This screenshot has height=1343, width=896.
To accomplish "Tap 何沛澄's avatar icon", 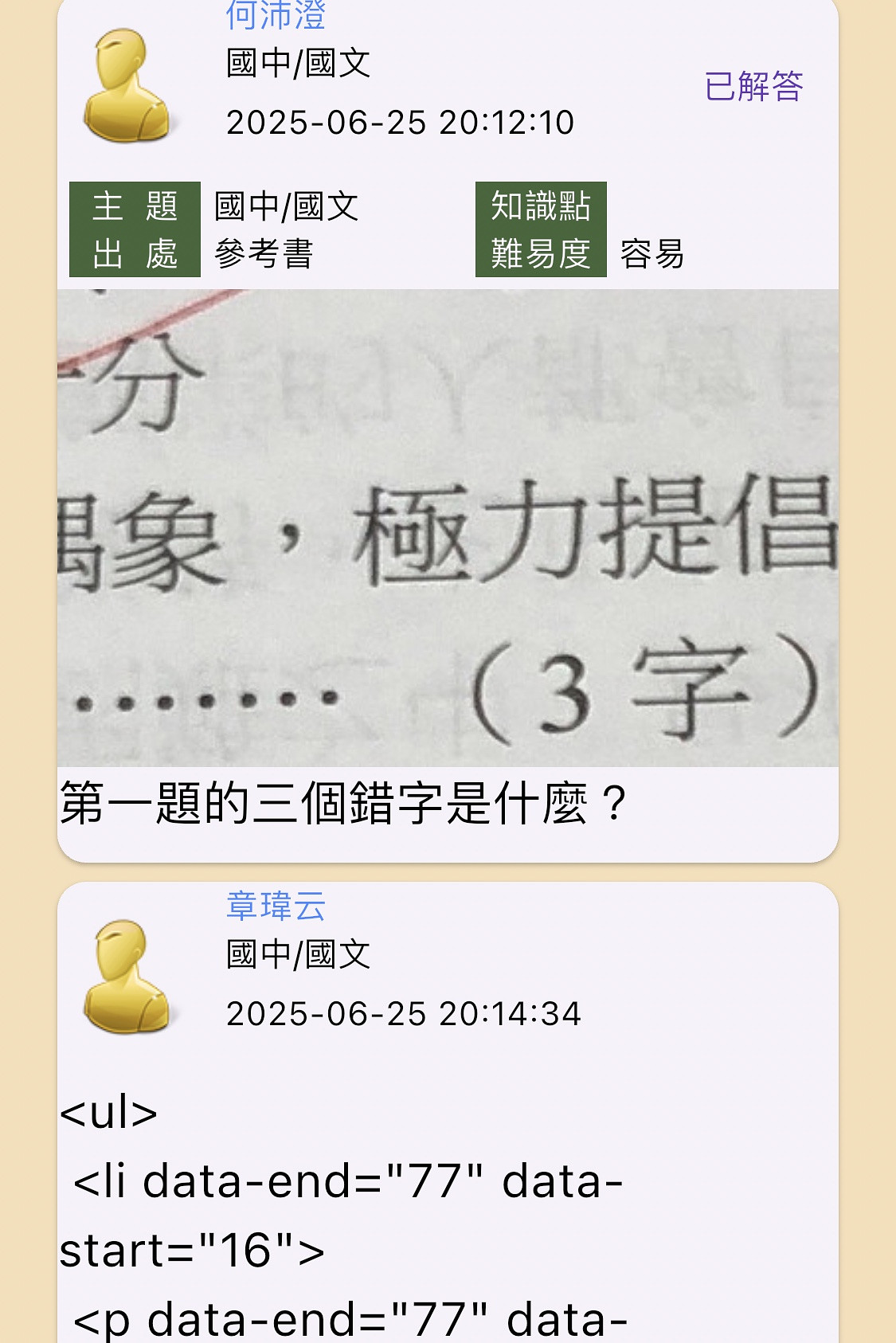I will click(x=127, y=86).
